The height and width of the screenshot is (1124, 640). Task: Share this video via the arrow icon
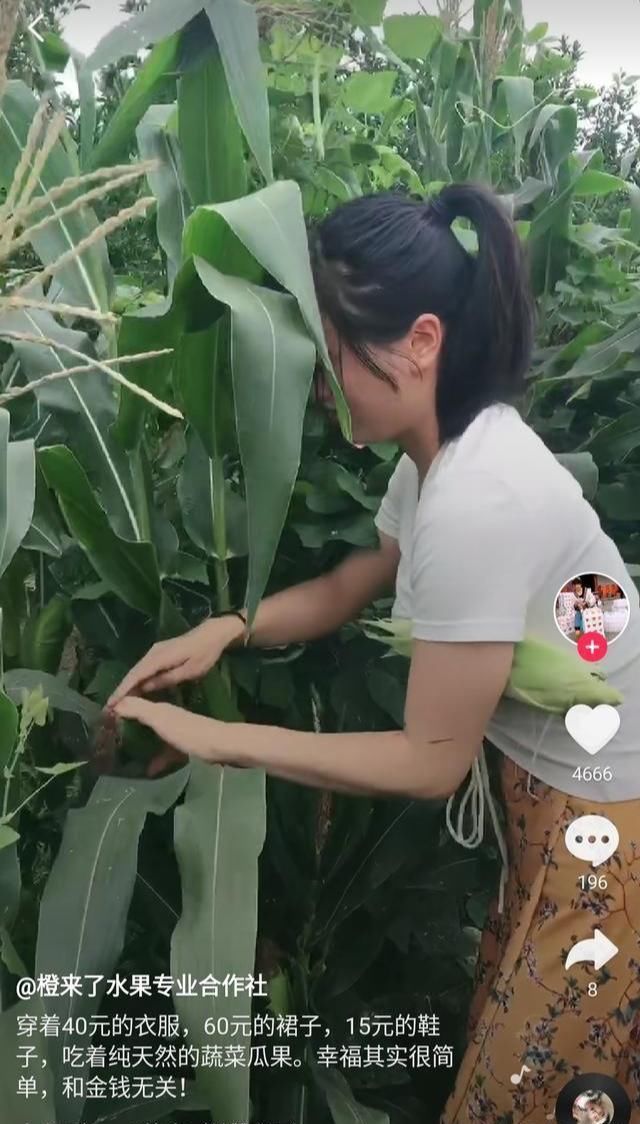(x=592, y=951)
